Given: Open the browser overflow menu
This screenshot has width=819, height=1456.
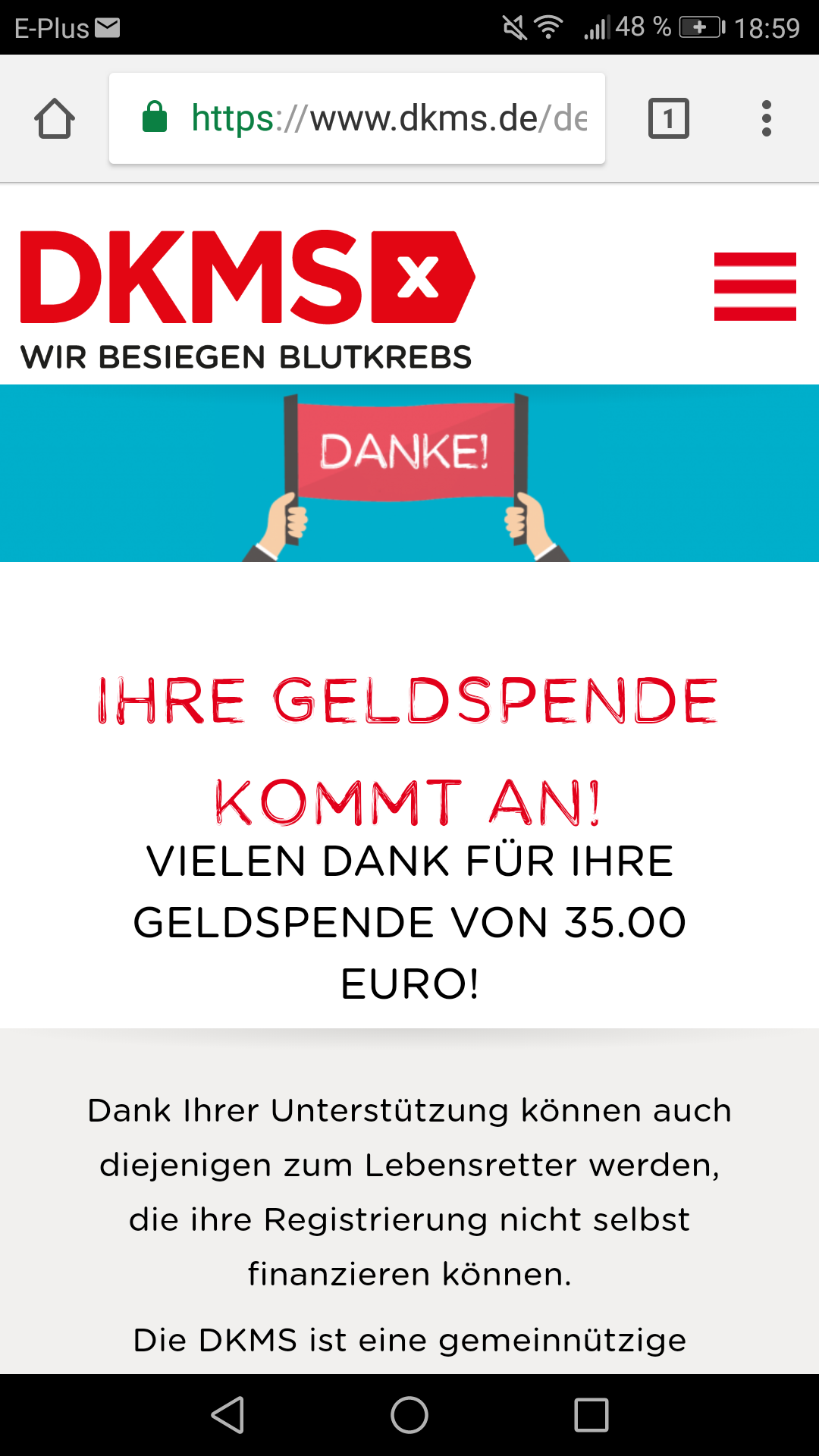Looking at the screenshot, I should [x=767, y=118].
